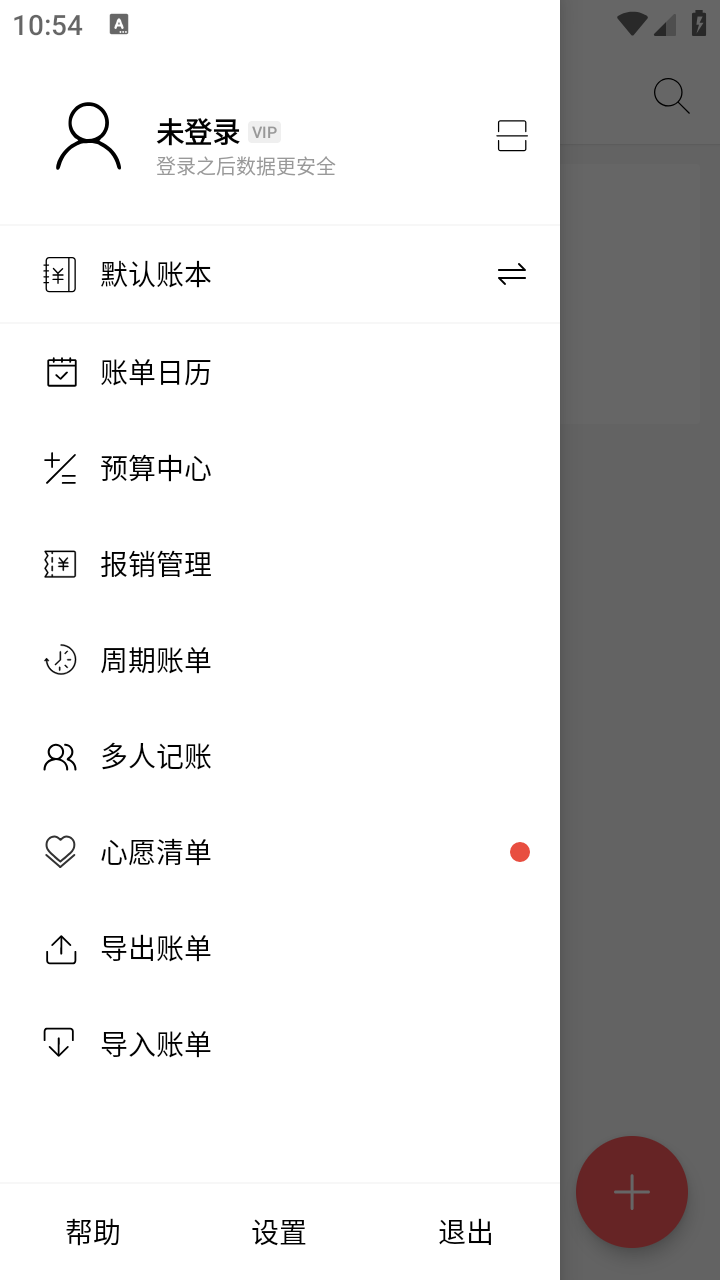This screenshot has width=720, height=1280.
Task: Tap the 导出账单 export icon
Action: (x=60, y=947)
